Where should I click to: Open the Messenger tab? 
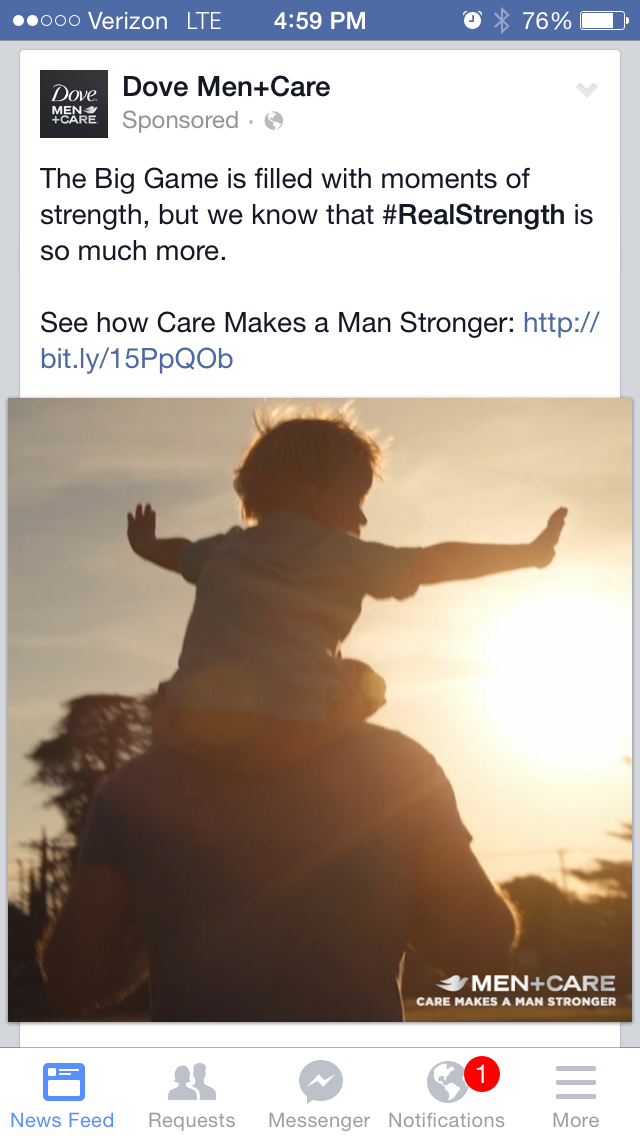[320, 1095]
